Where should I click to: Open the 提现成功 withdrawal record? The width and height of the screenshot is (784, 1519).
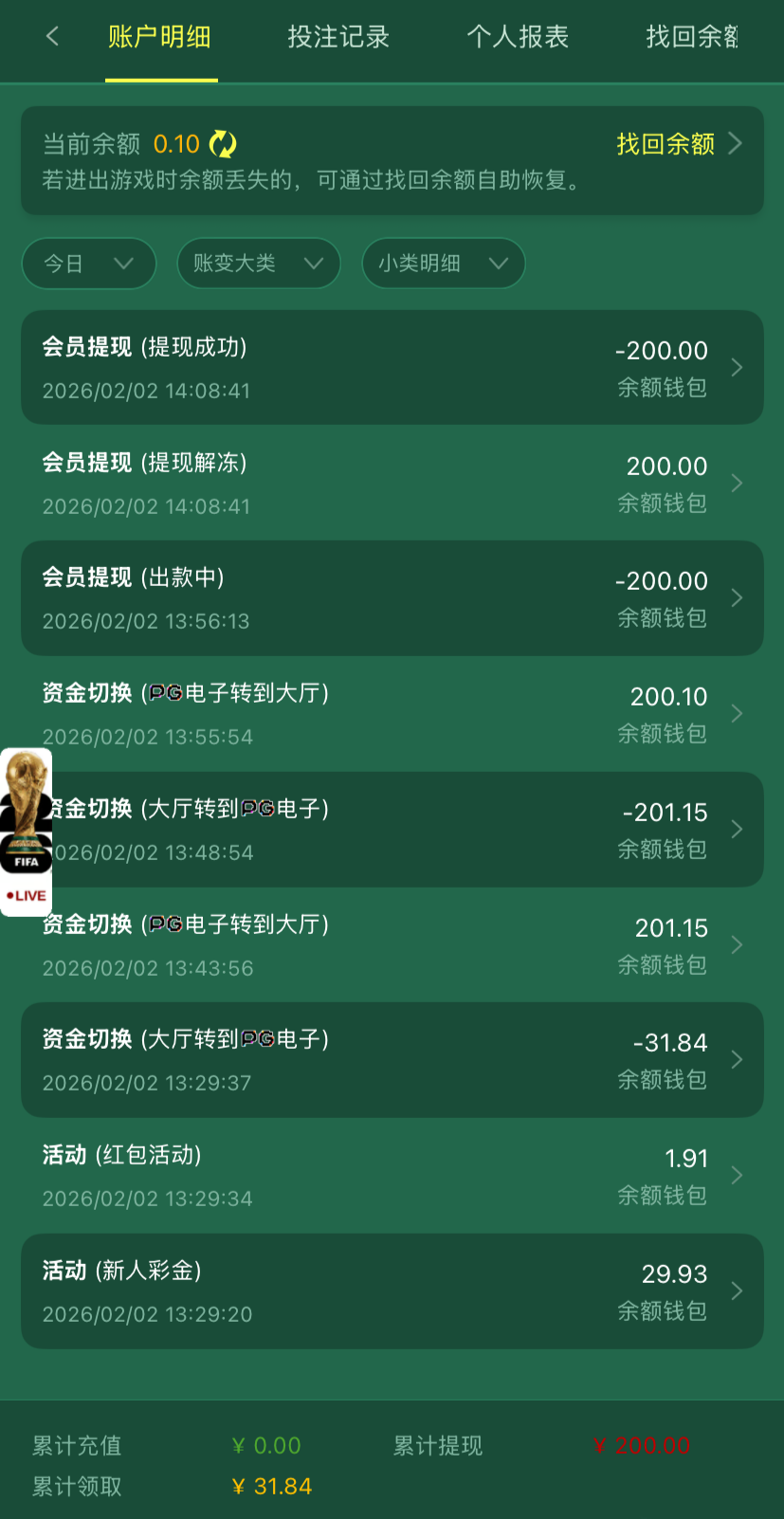coord(392,368)
